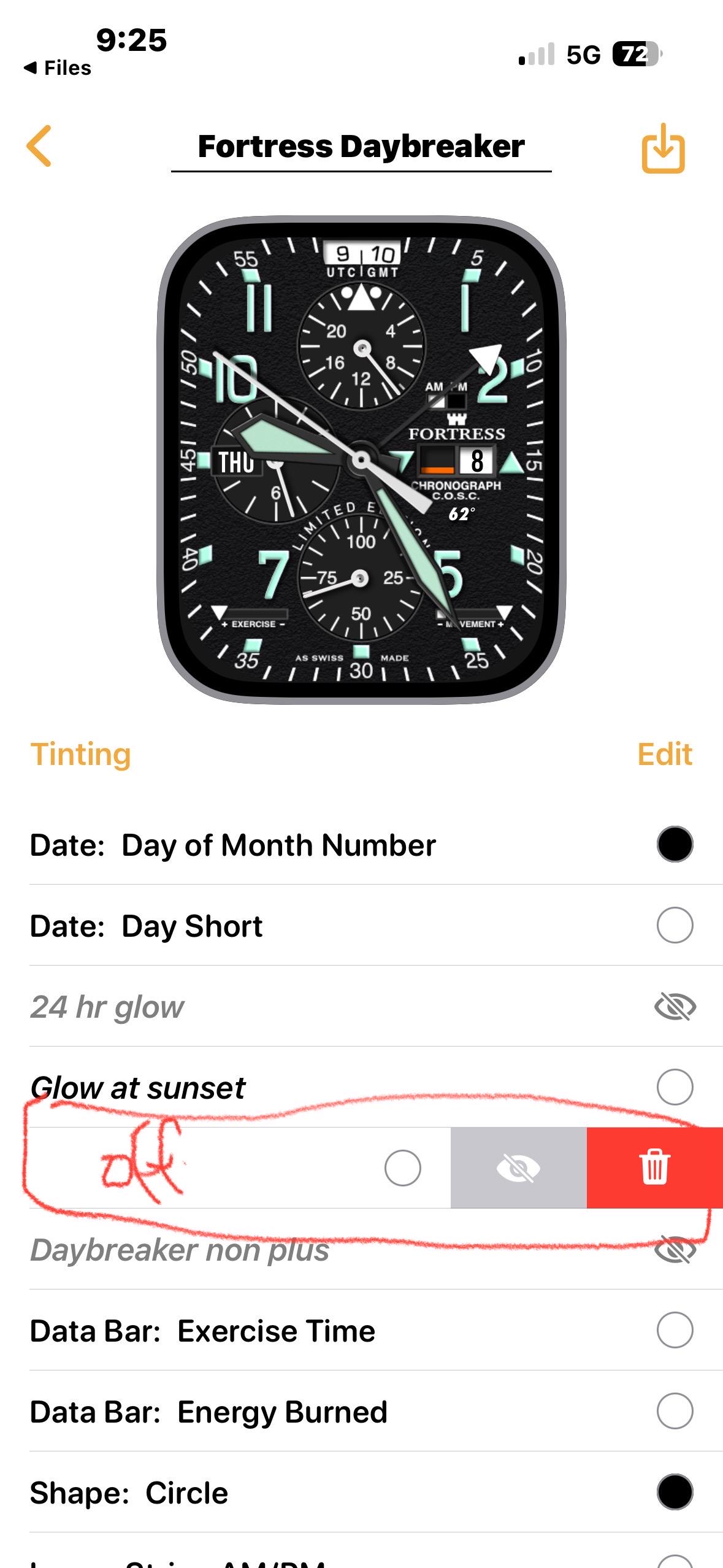Screen dimensions: 723x1568
Task: Tap the export download icon
Action: [663, 148]
